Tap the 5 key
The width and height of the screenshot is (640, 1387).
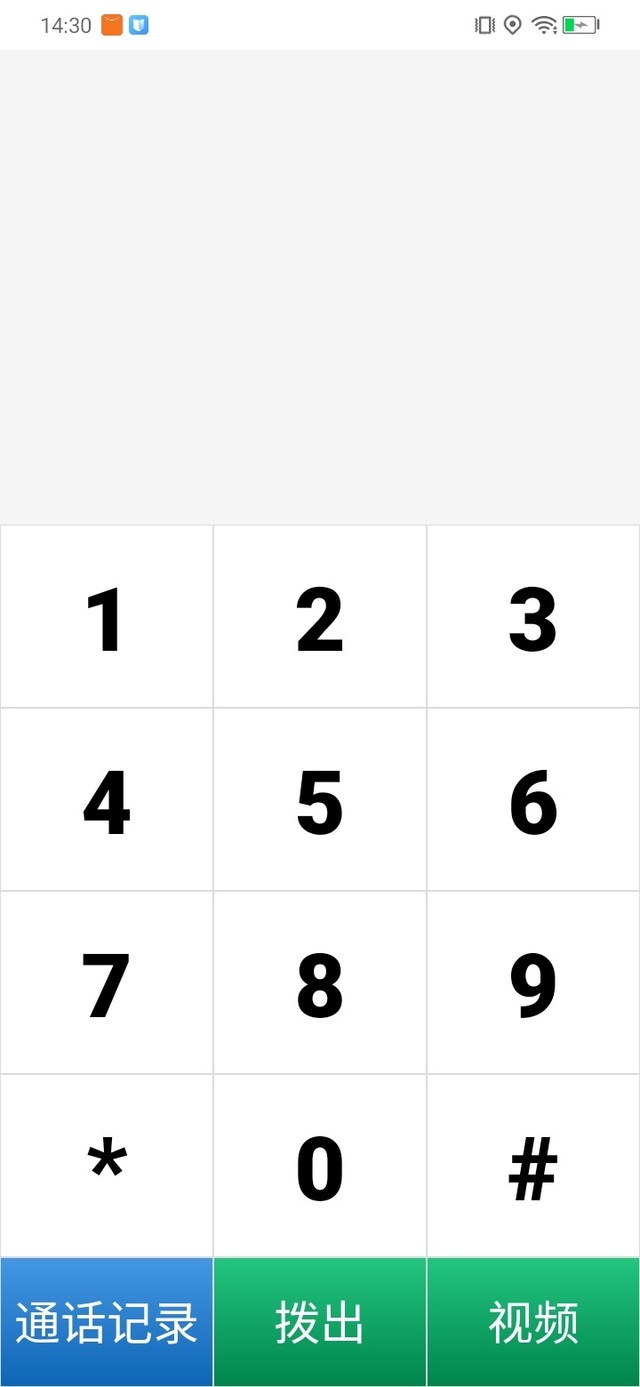[x=320, y=800]
